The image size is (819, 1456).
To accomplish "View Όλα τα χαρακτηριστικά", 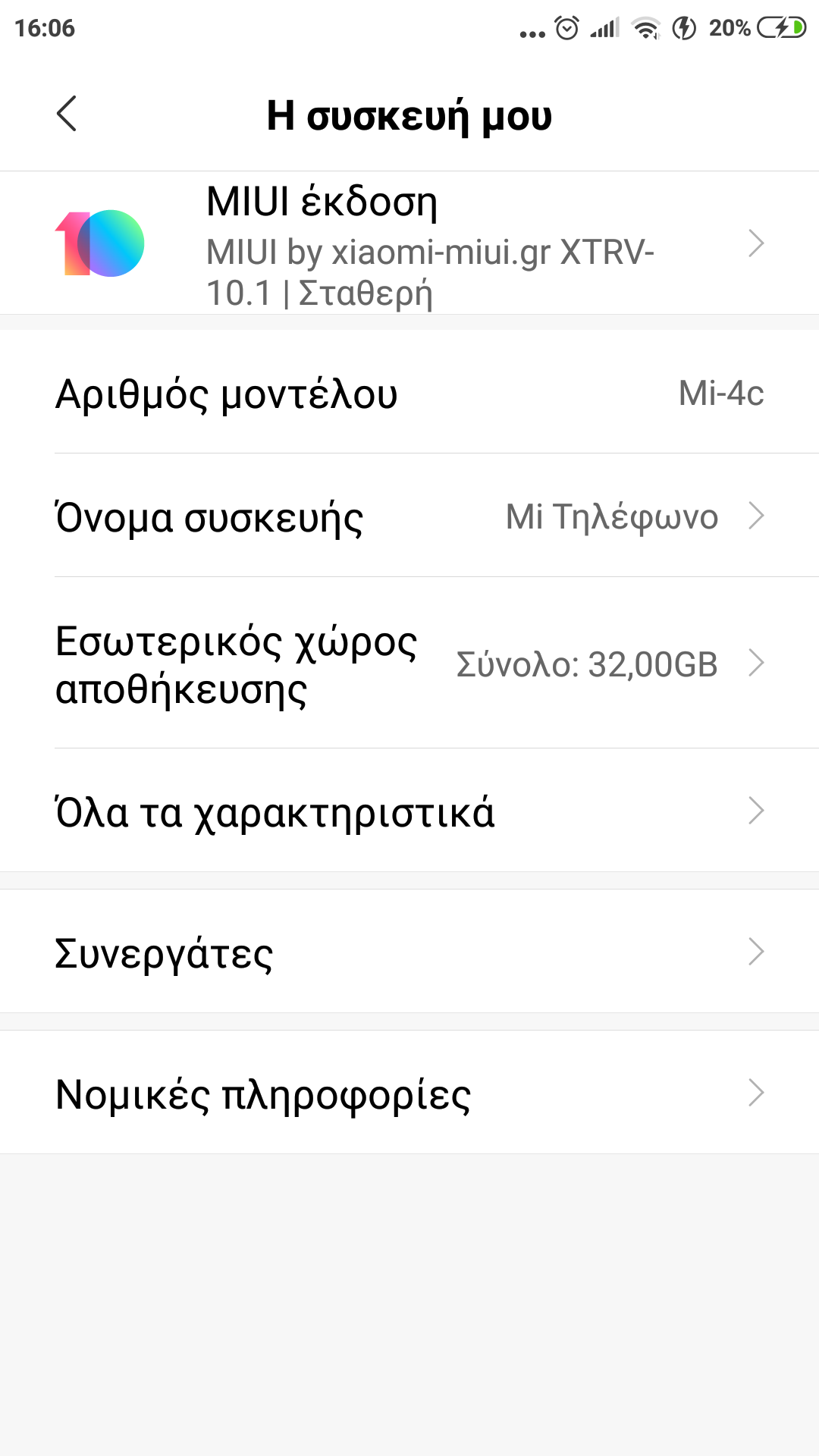I will pyautogui.click(x=409, y=811).
